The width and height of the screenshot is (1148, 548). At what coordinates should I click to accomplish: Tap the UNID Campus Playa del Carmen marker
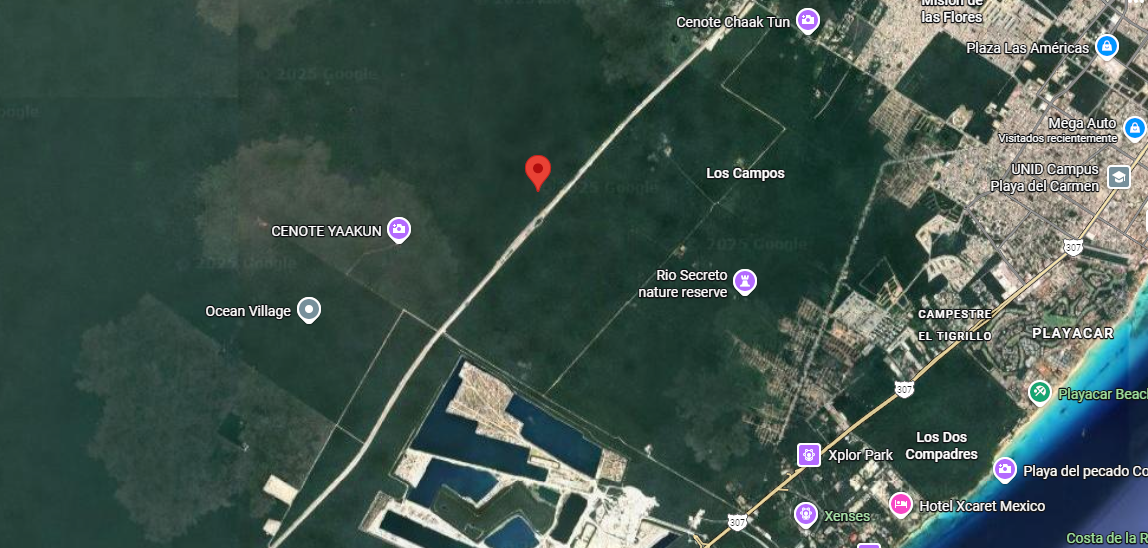(1118, 177)
